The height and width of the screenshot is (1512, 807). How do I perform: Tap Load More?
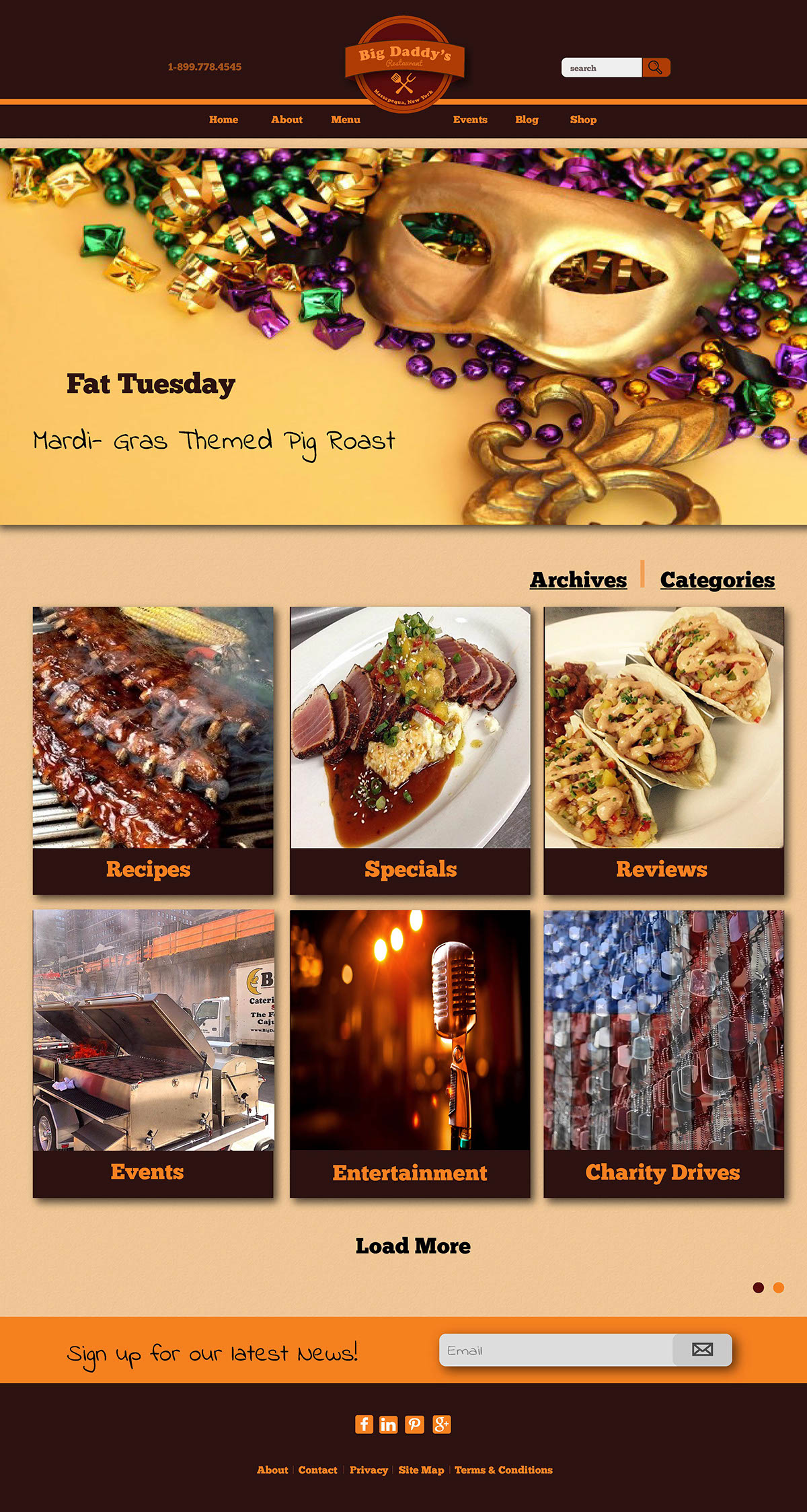[x=413, y=1246]
